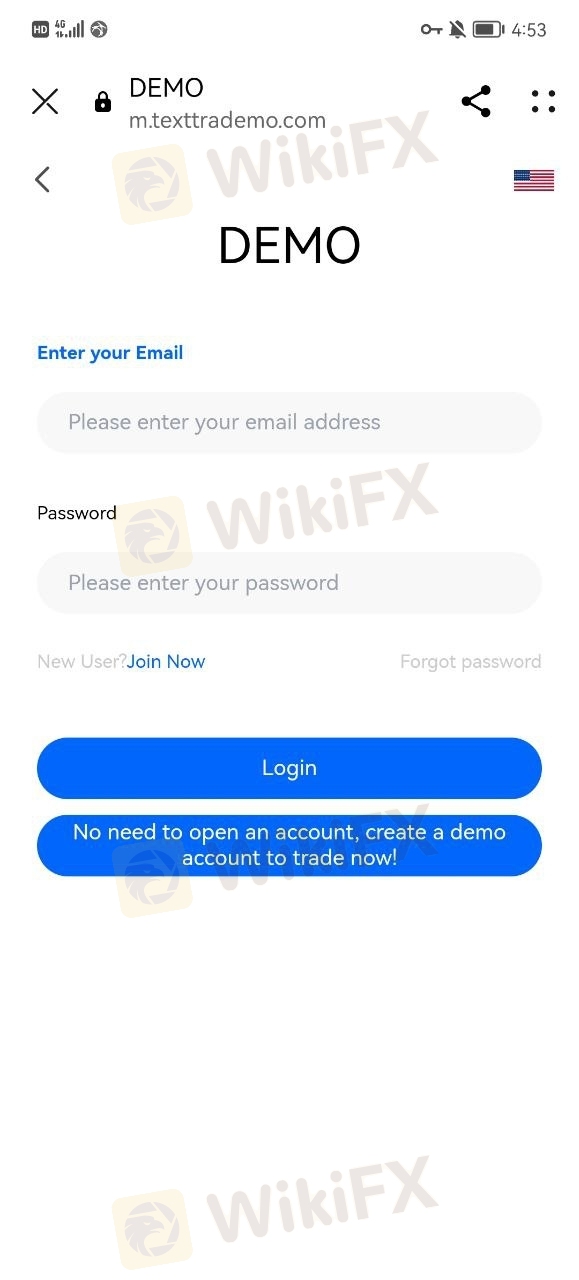579x1280 pixels.
Task: Focus the email address field
Action: 289,422
